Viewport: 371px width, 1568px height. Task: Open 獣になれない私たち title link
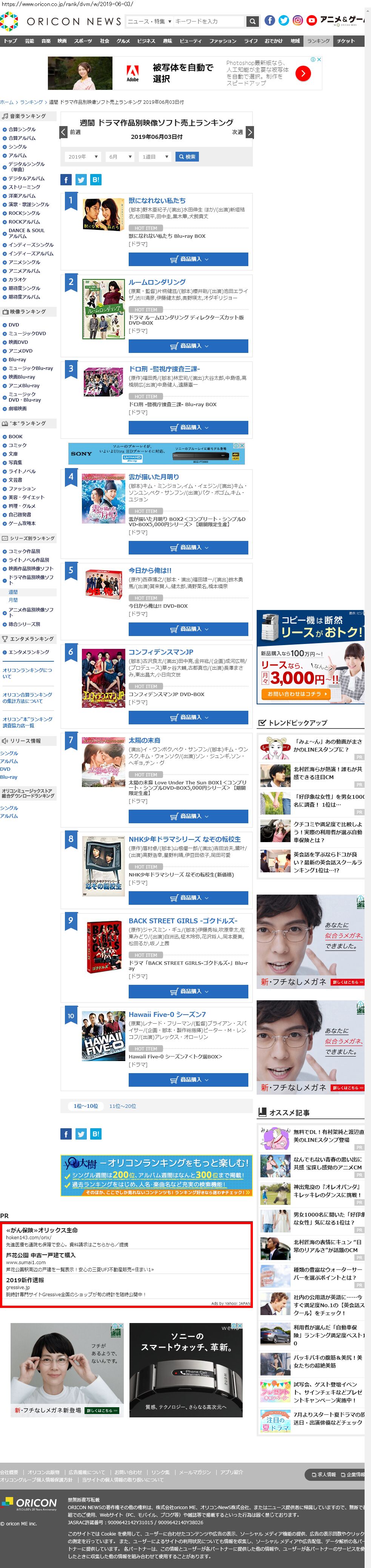point(157,200)
